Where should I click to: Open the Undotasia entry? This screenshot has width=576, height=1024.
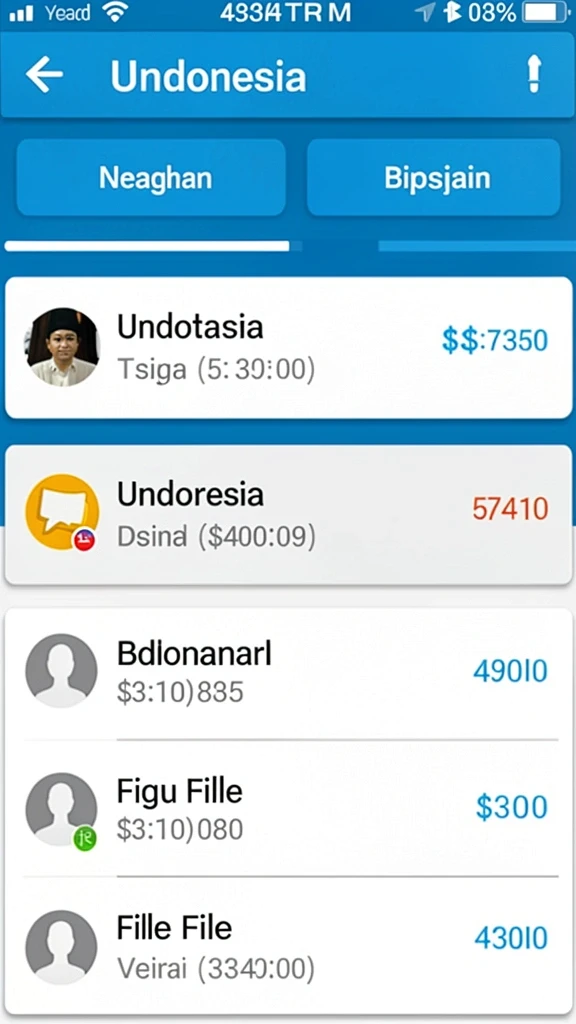(x=288, y=347)
